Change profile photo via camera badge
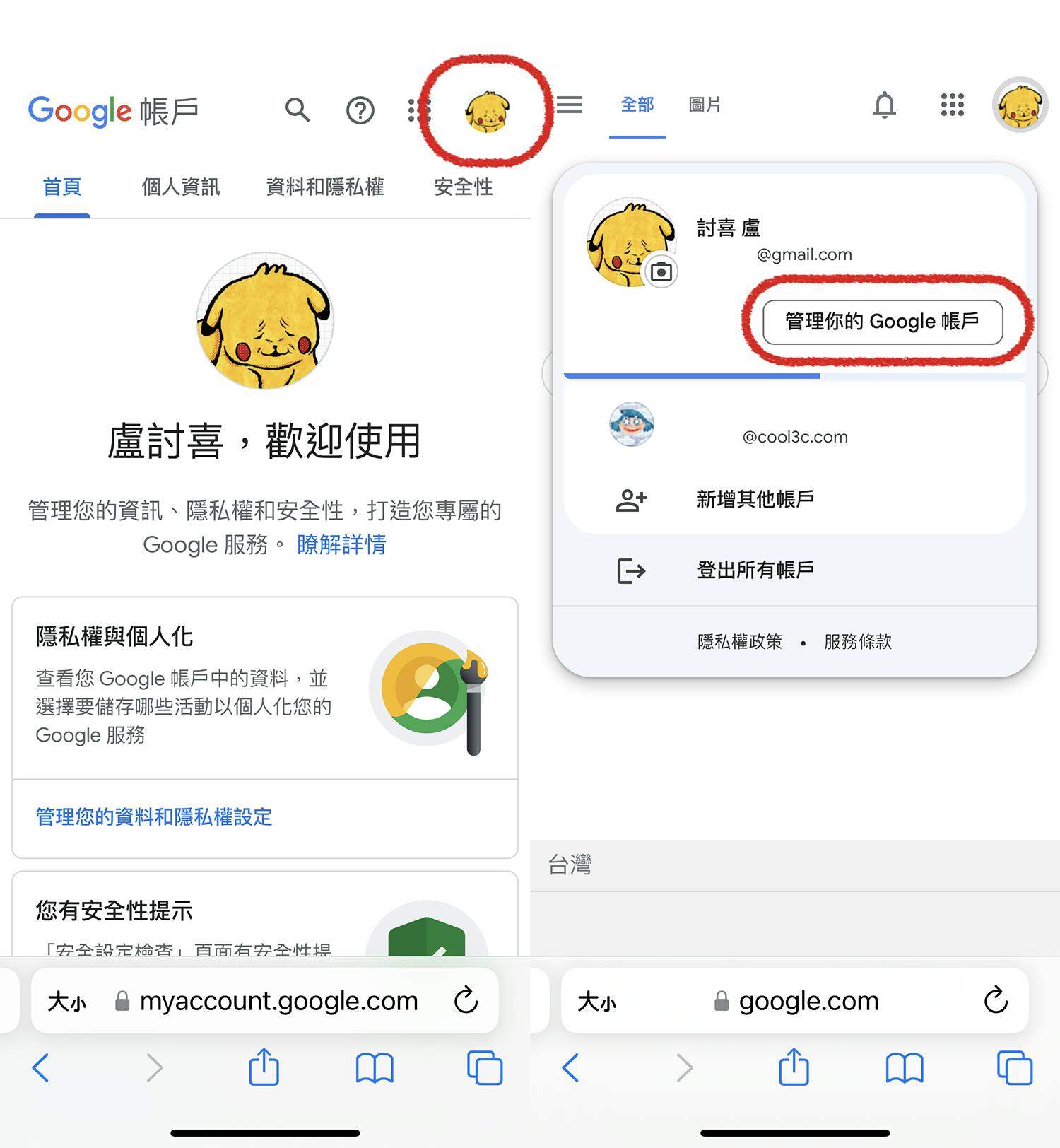 coord(661,271)
